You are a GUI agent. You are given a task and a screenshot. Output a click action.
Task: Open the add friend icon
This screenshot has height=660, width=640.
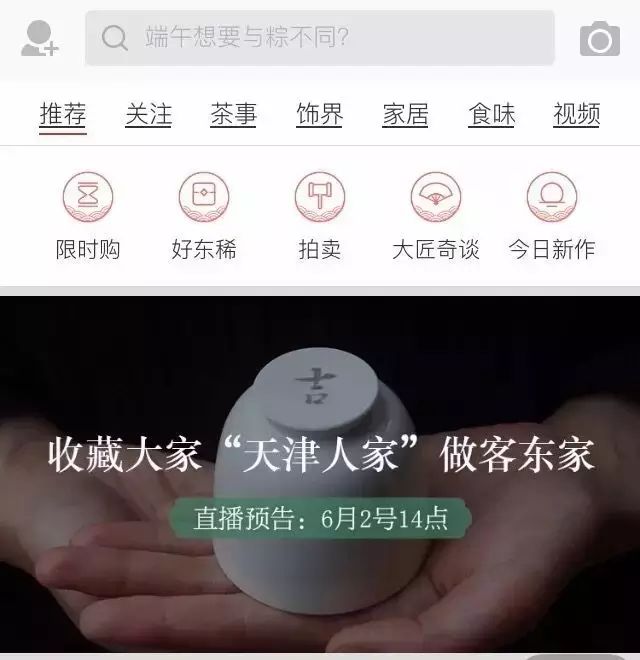[x=39, y=38]
